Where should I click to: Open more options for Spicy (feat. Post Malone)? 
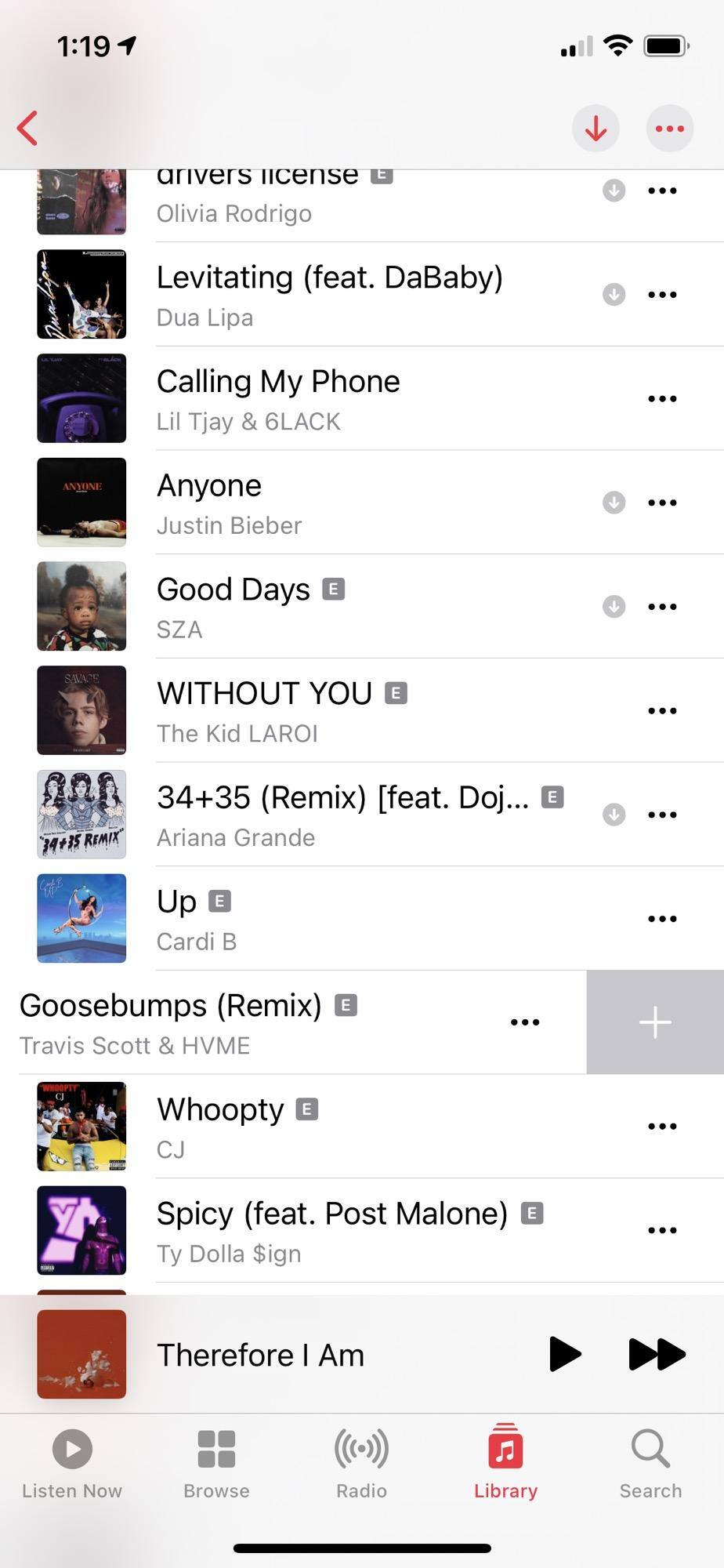pyautogui.click(x=662, y=1231)
